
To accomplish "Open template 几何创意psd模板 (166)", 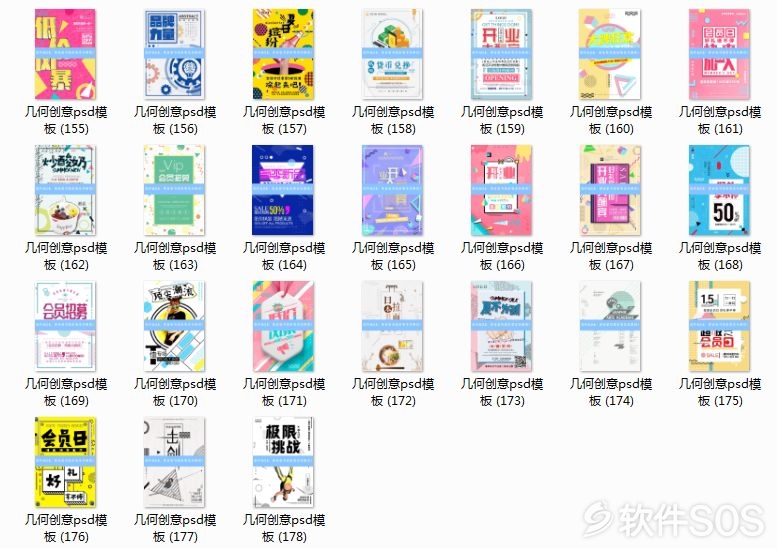I will pos(501,191).
